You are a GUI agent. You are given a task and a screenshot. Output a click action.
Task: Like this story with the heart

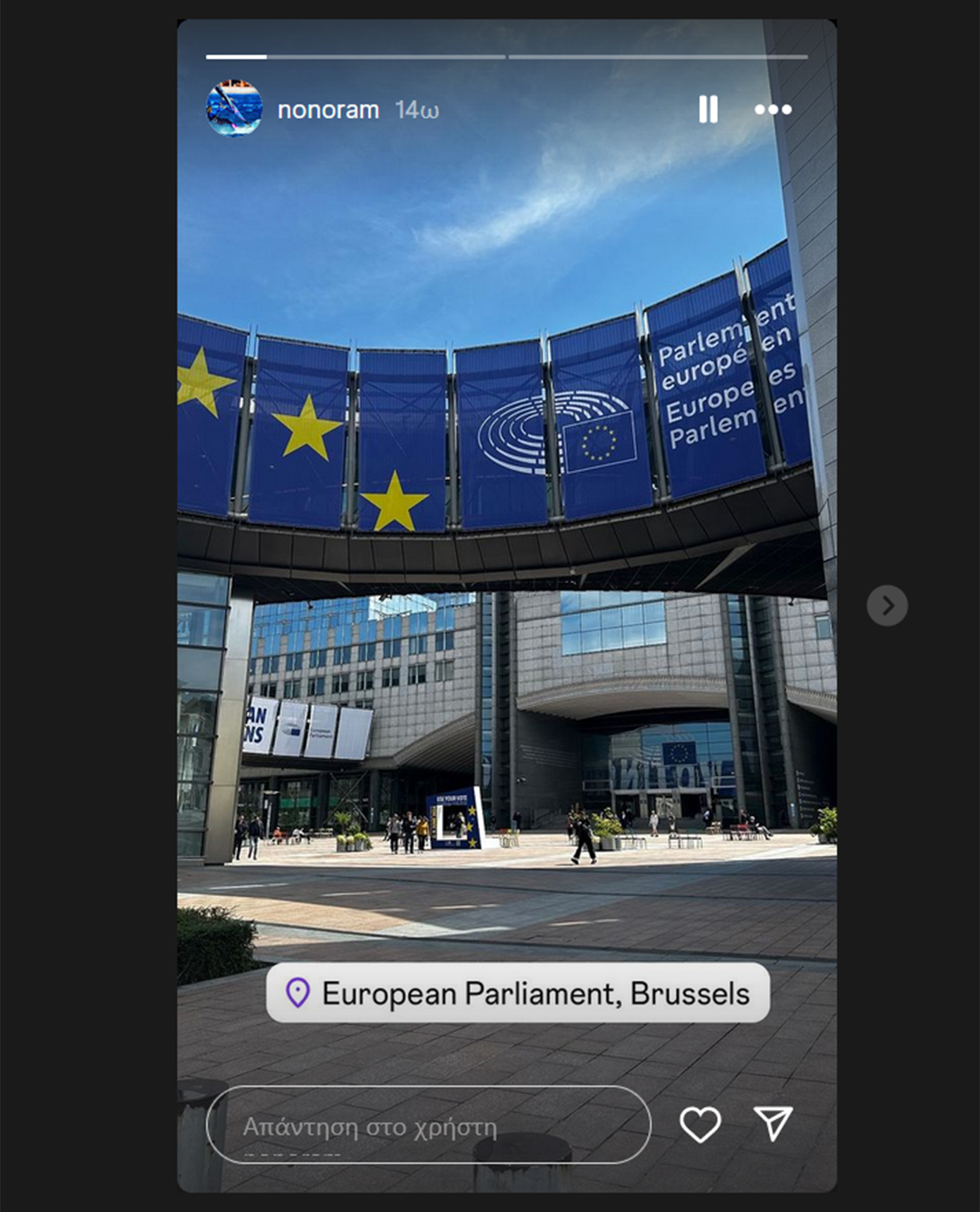pyautogui.click(x=699, y=1124)
